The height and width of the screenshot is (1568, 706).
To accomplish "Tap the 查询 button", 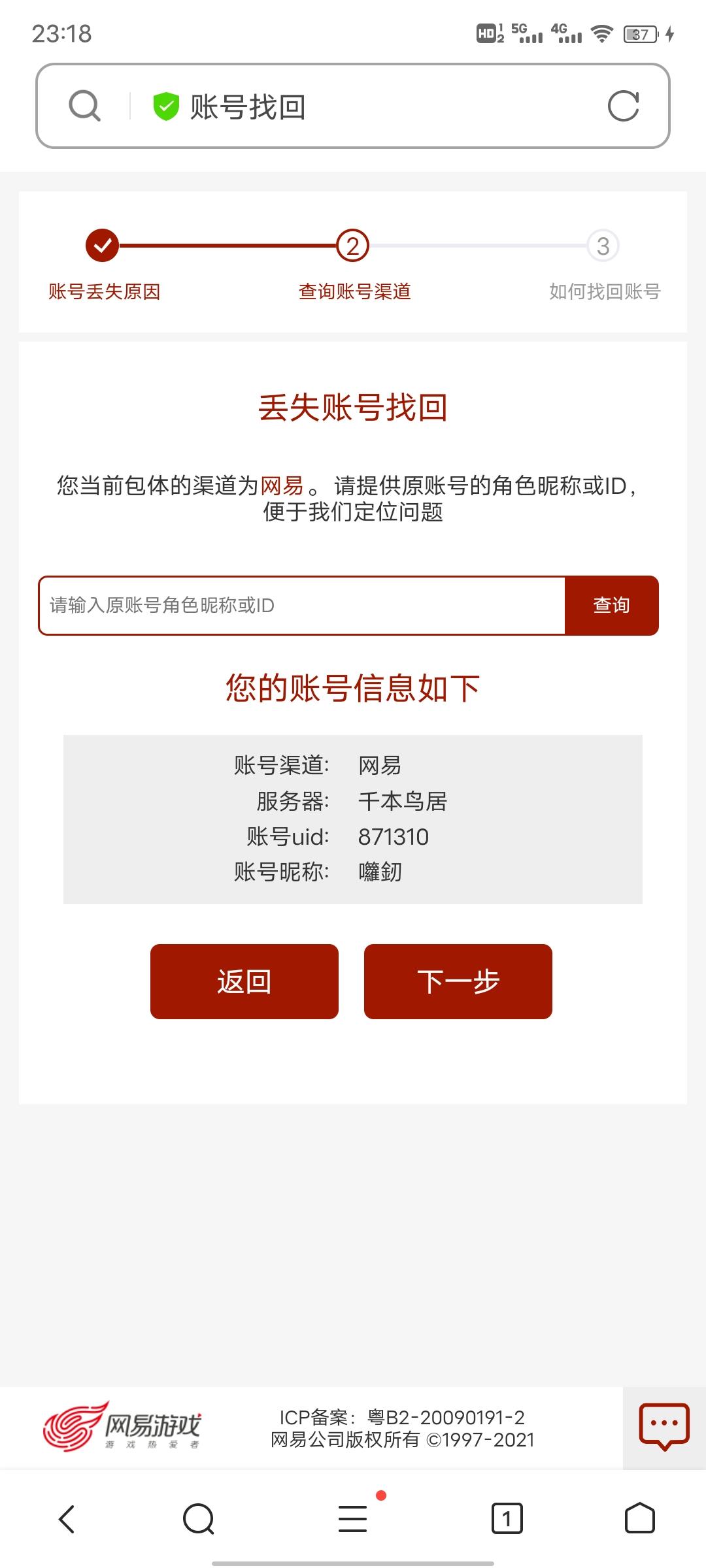I will click(612, 606).
